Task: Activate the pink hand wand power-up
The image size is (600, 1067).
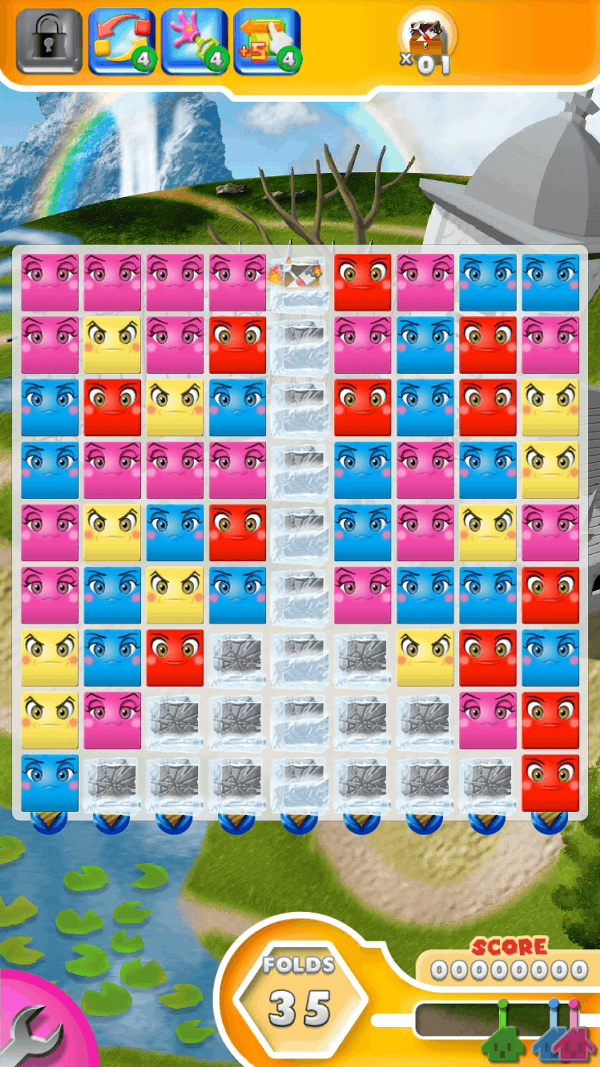Action: pyautogui.click(x=194, y=41)
